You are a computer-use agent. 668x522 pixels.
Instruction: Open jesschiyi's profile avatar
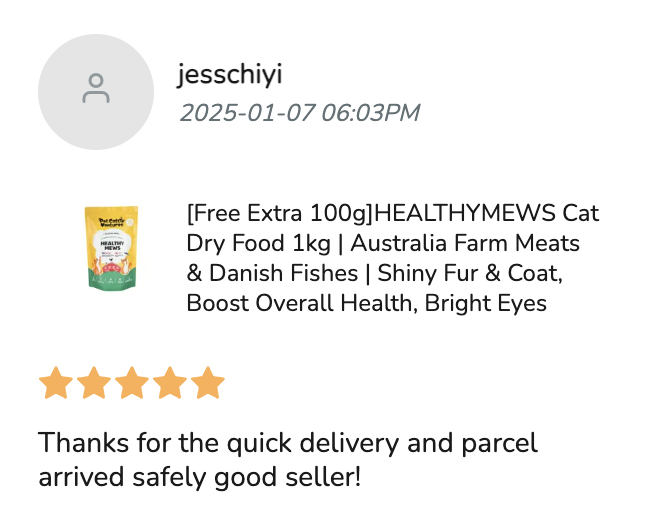[x=96, y=92]
